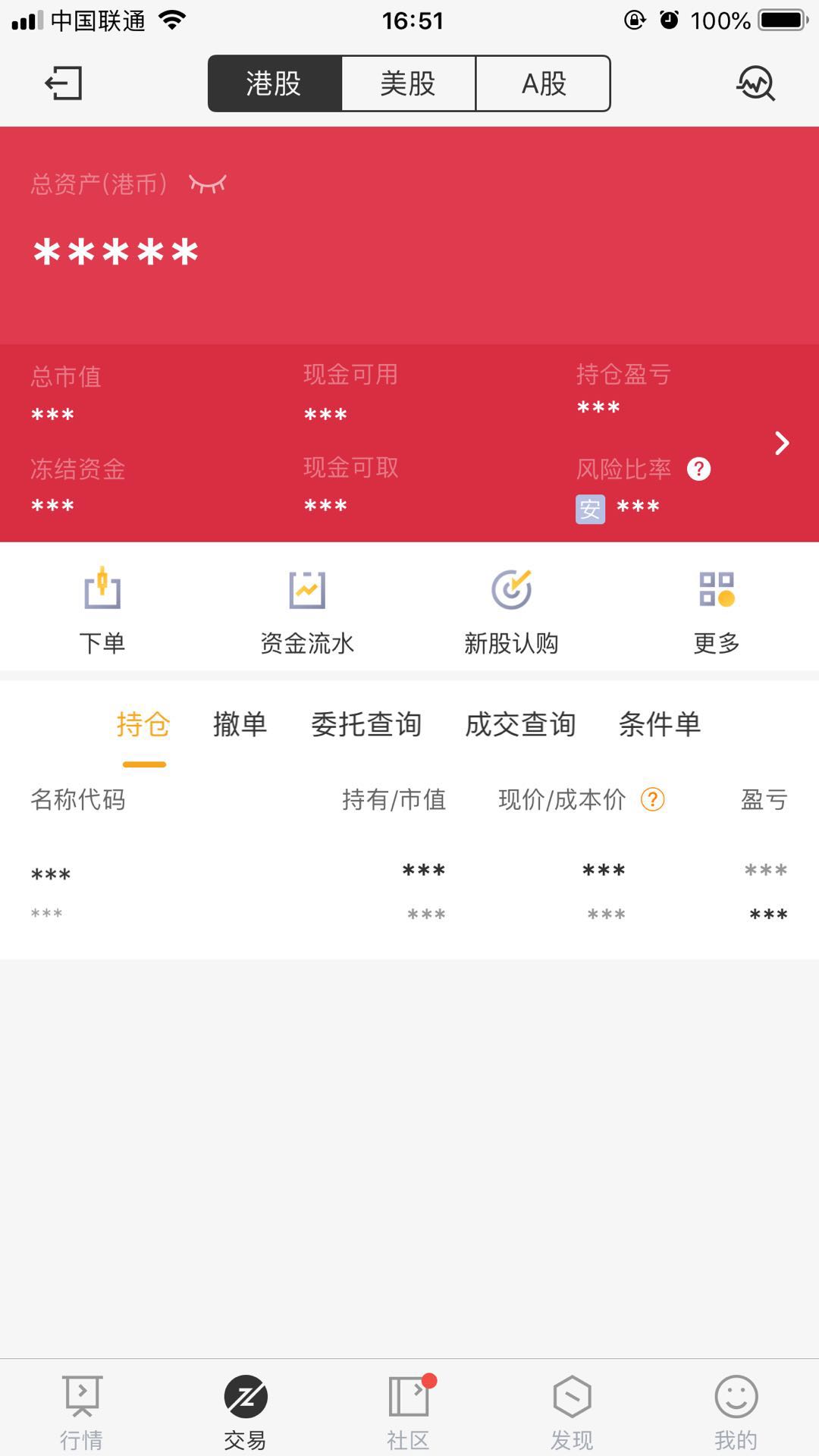Switch to the 美股 segment
Image resolution: width=819 pixels, height=1456 pixels.
409,83
